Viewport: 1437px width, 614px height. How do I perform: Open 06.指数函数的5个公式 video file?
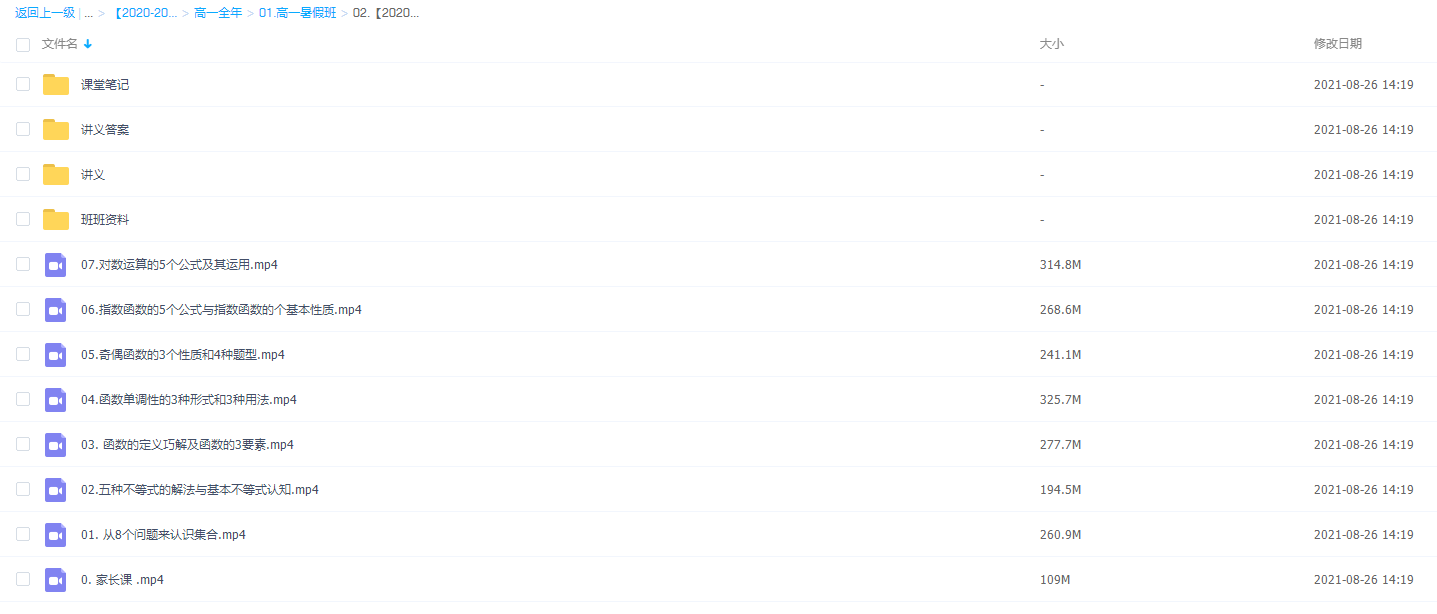click(221, 310)
